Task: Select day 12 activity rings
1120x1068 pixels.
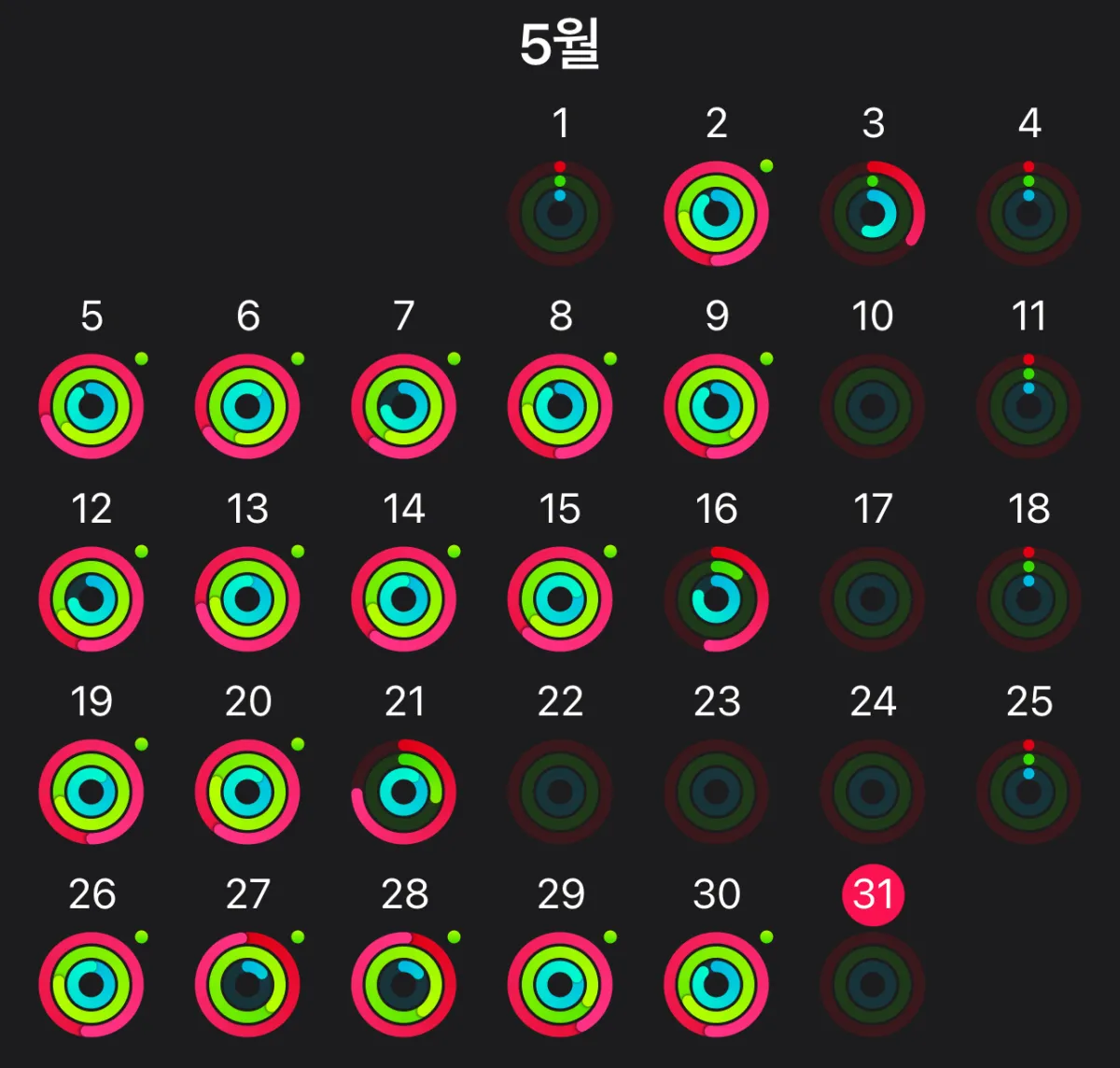Action: (x=91, y=599)
